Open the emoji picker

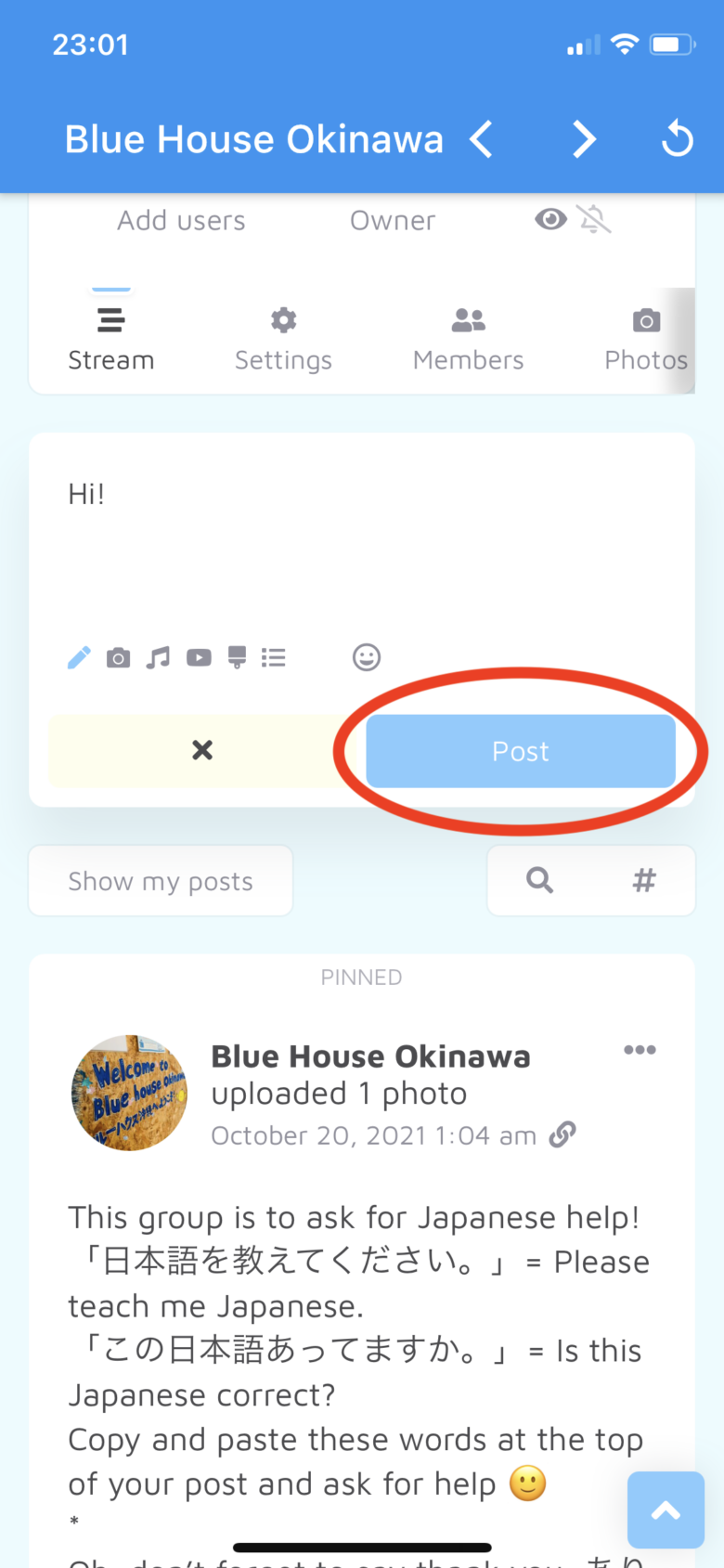click(x=367, y=658)
